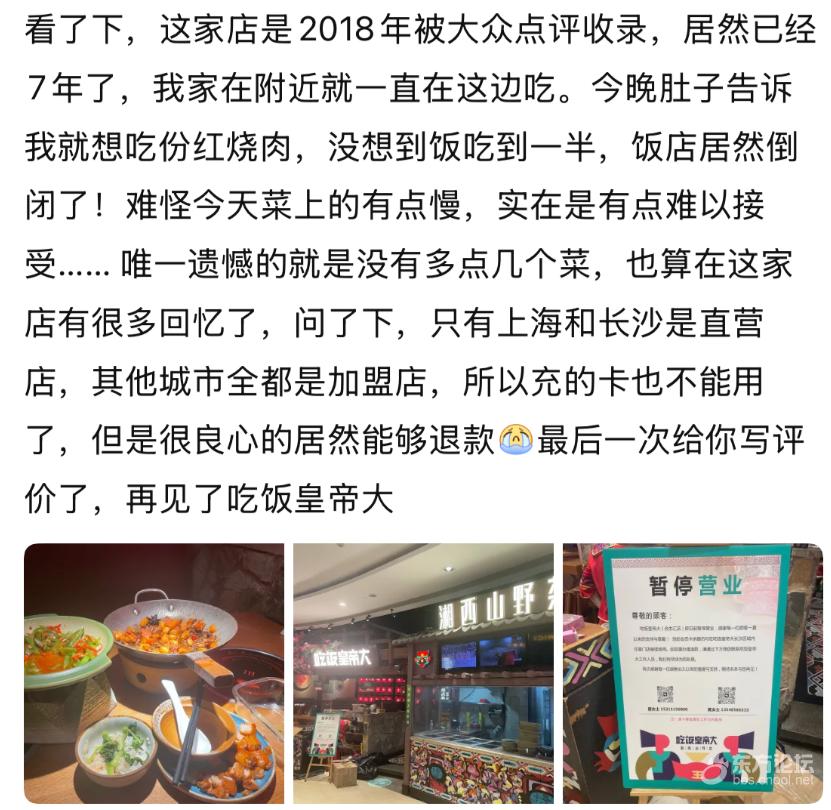The width and height of the screenshot is (831, 810).
Task: View the restaurant storefront photo
Action: click(423, 672)
